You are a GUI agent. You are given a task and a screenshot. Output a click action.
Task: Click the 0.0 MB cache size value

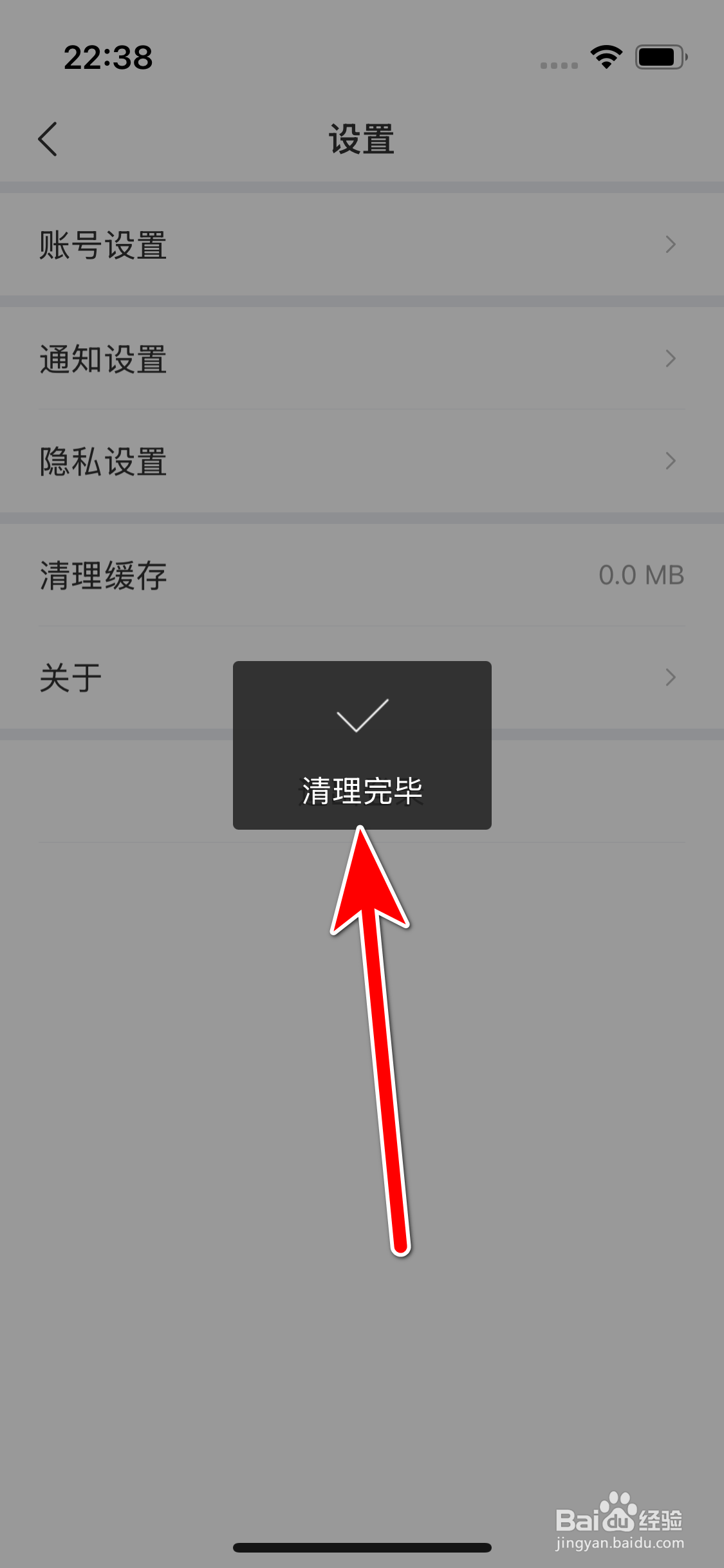(x=640, y=575)
